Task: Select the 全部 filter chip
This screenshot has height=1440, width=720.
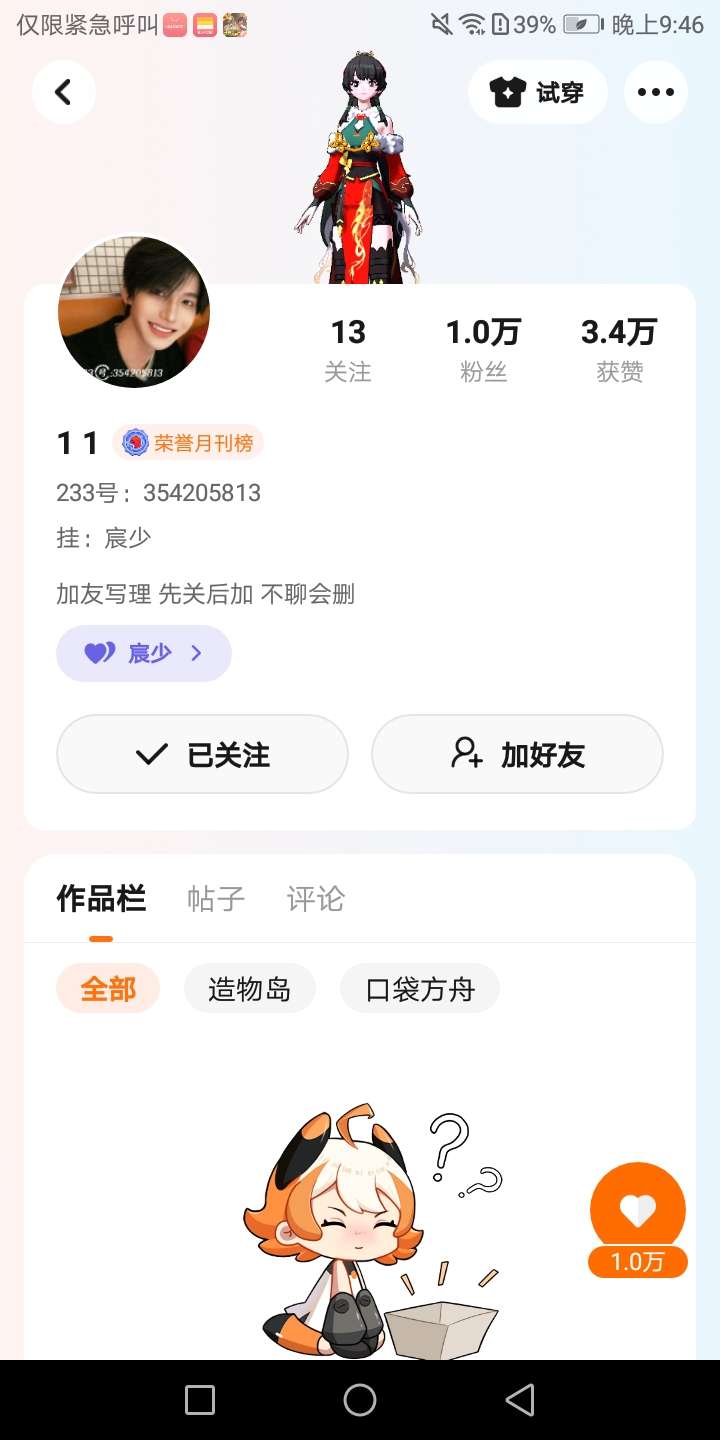Action: (x=108, y=989)
